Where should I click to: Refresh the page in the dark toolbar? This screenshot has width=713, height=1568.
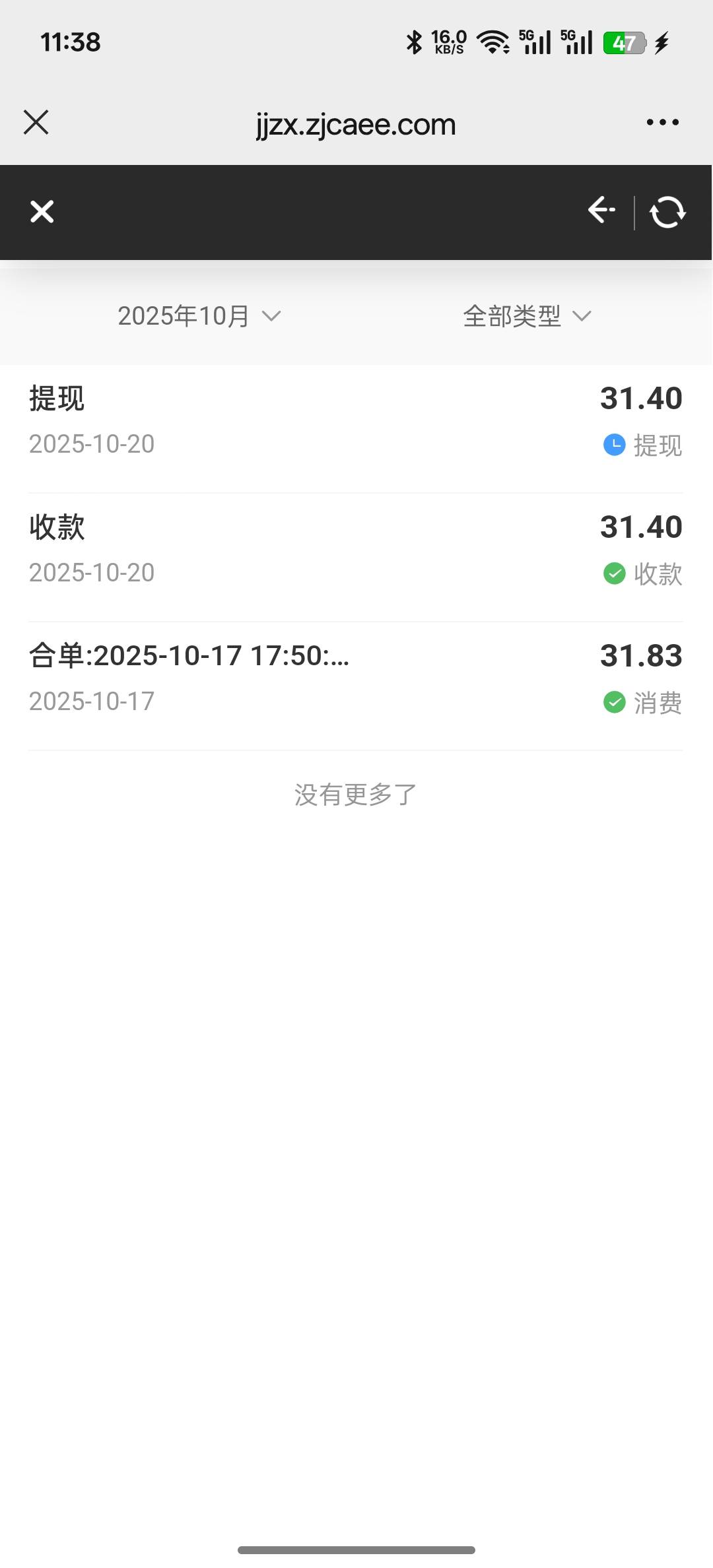tap(667, 212)
